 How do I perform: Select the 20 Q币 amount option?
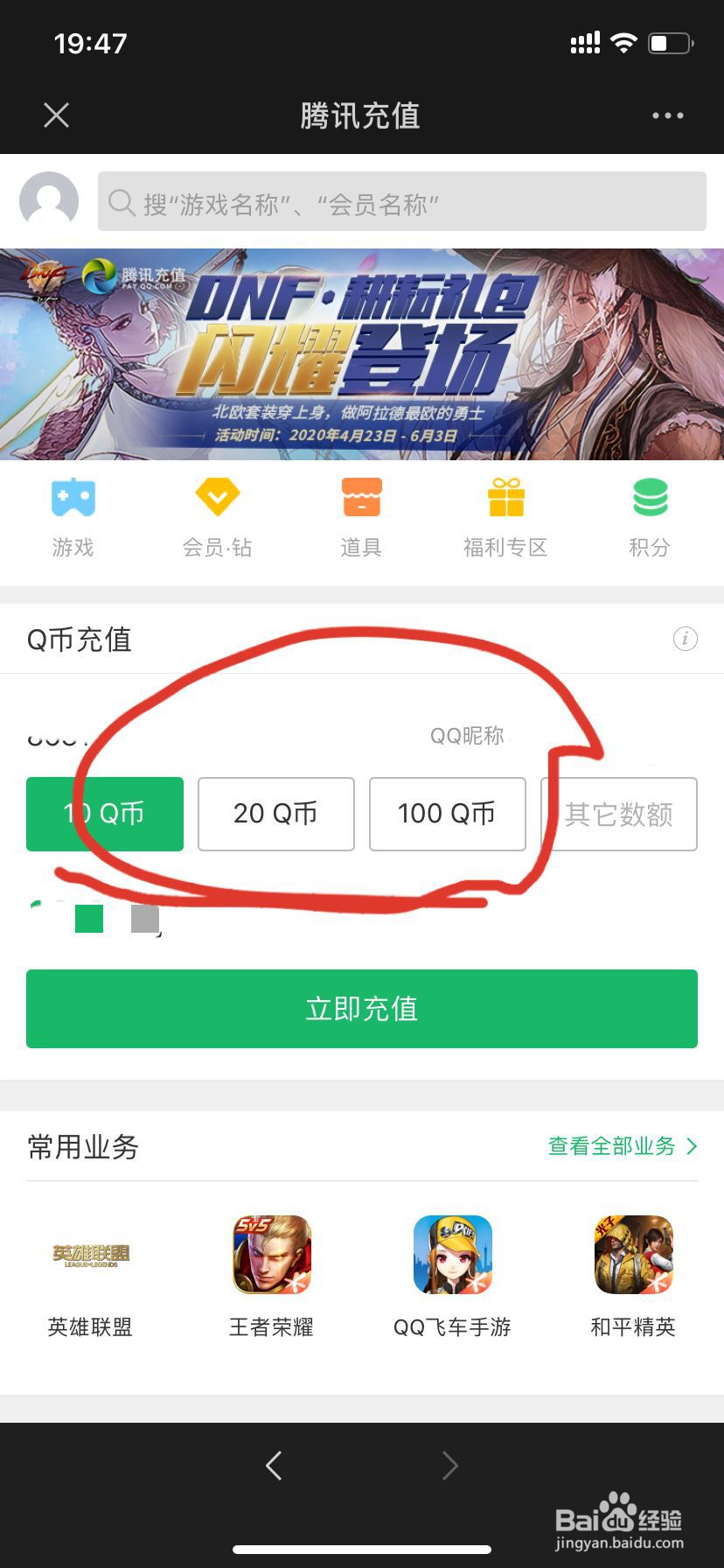[276, 814]
